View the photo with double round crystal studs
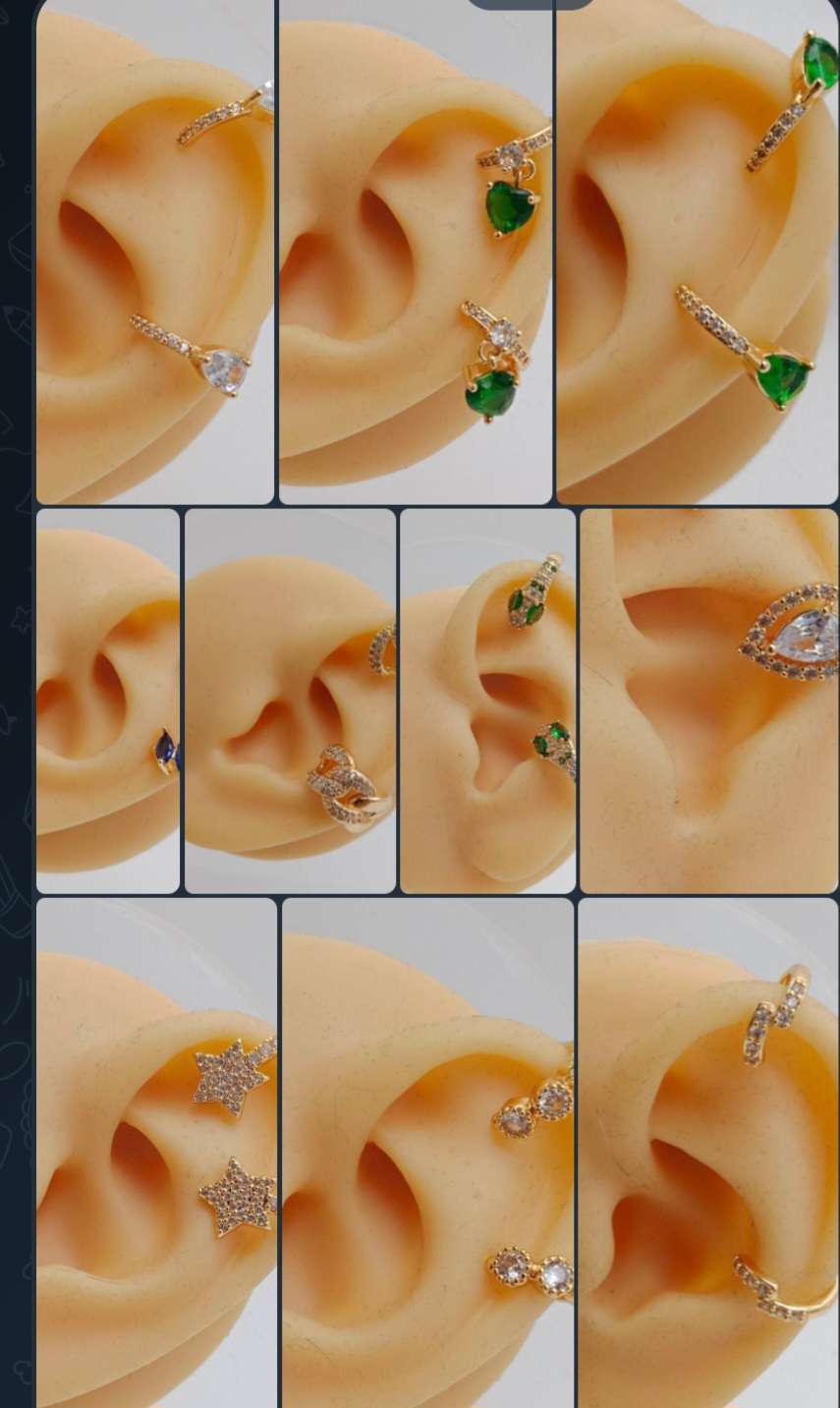Screen dimensions: 840x1408 click(x=427, y=1150)
